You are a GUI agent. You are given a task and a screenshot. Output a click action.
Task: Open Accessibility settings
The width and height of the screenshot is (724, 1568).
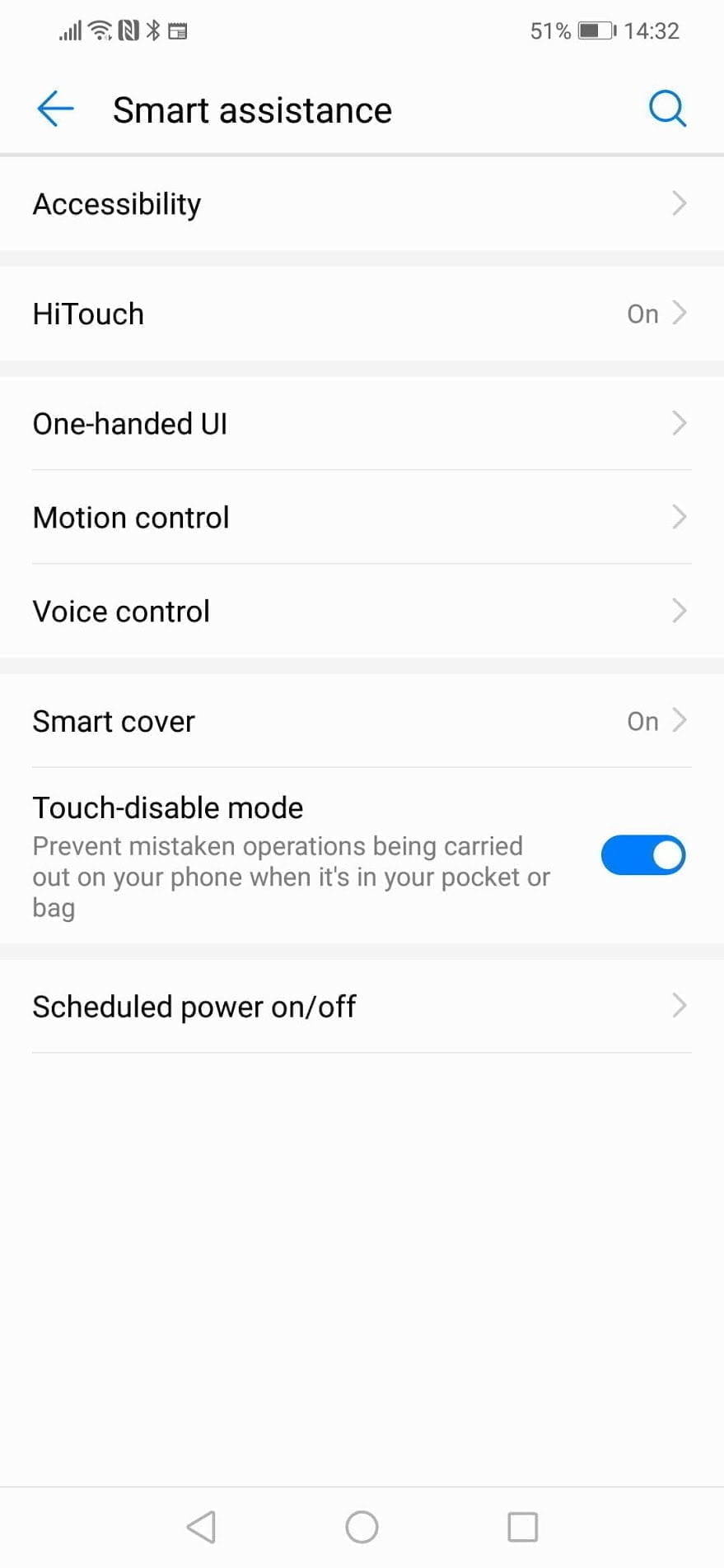pos(362,204)
